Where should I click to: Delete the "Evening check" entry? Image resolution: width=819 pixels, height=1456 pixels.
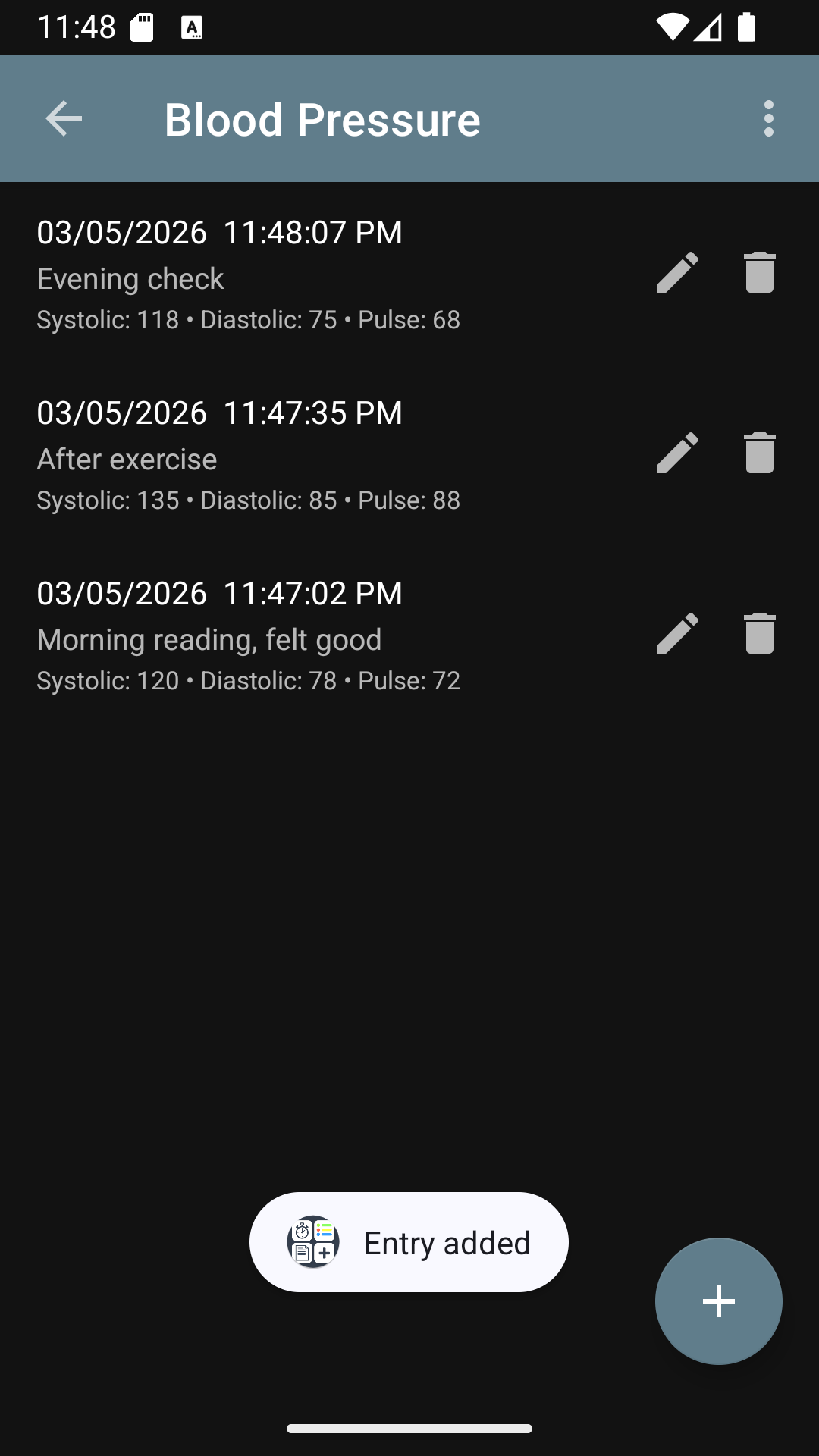[759, 271]
